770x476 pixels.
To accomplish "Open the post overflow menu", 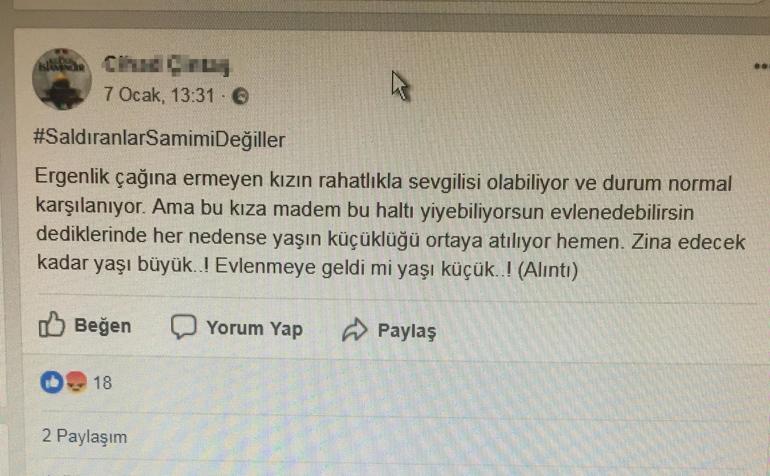I will pos(759,66).
